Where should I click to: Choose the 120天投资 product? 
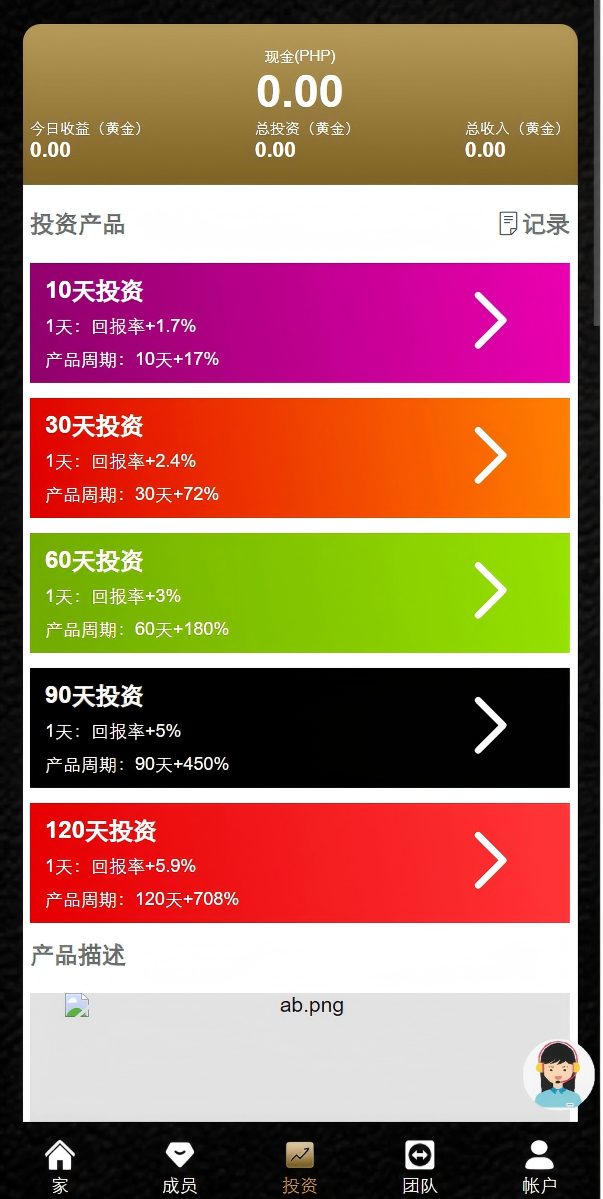[x=299, y=863]
